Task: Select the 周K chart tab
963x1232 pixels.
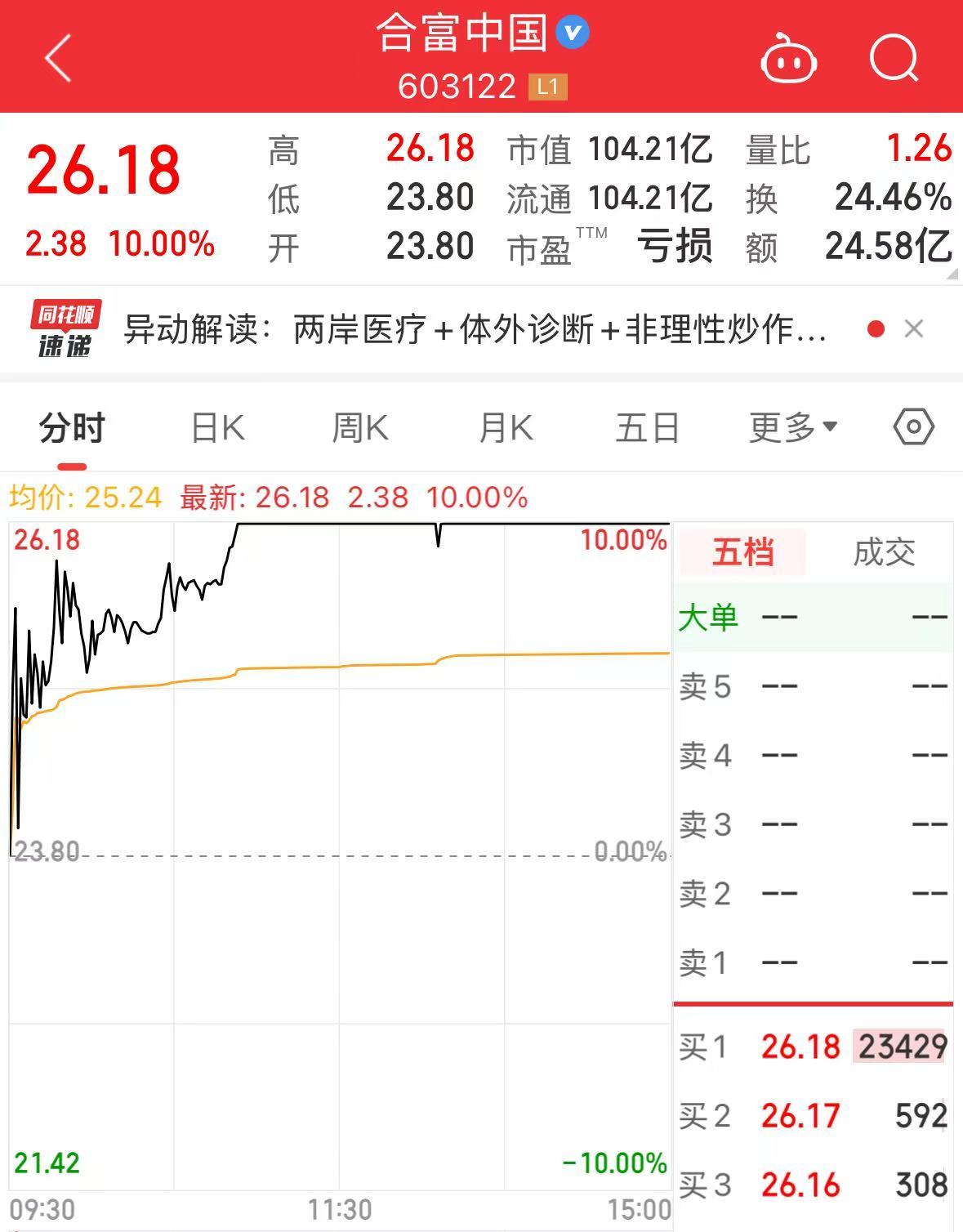Action: click(x=360, y=427)
